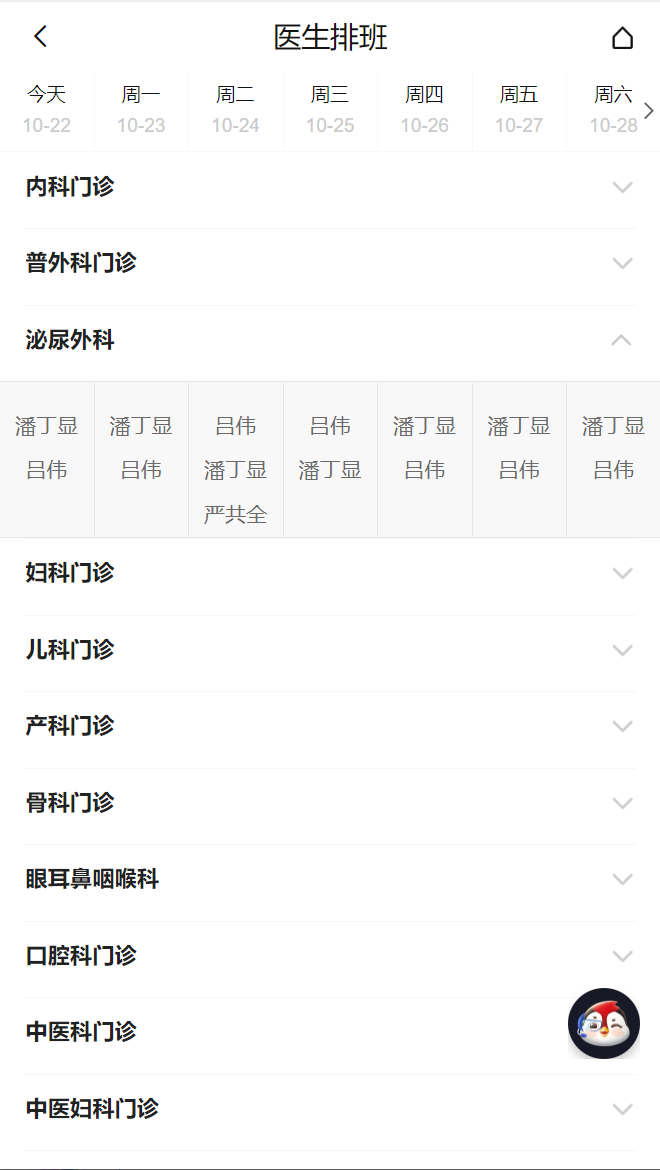660x1170 pixels.
Task: Select the 周六 10-28 date tab
Action: (611, 109)
